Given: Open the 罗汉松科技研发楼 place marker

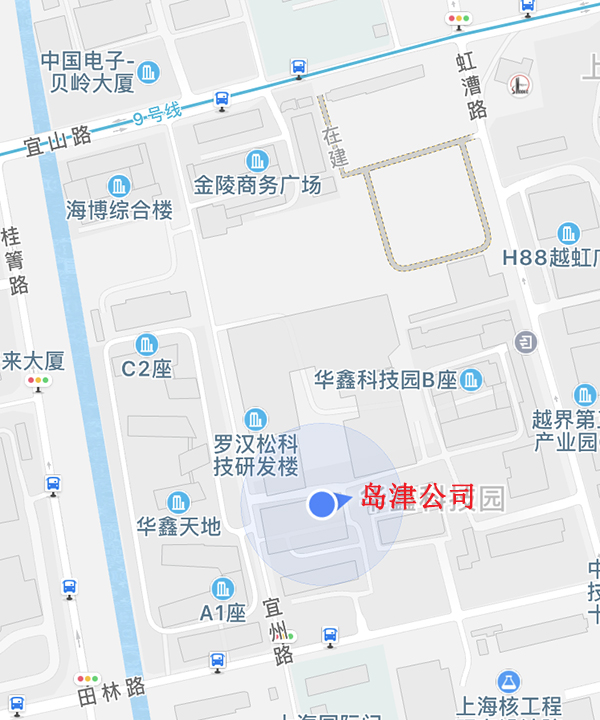Looking at the screenshot, I should pyautogui.click(x=256, y=419).
